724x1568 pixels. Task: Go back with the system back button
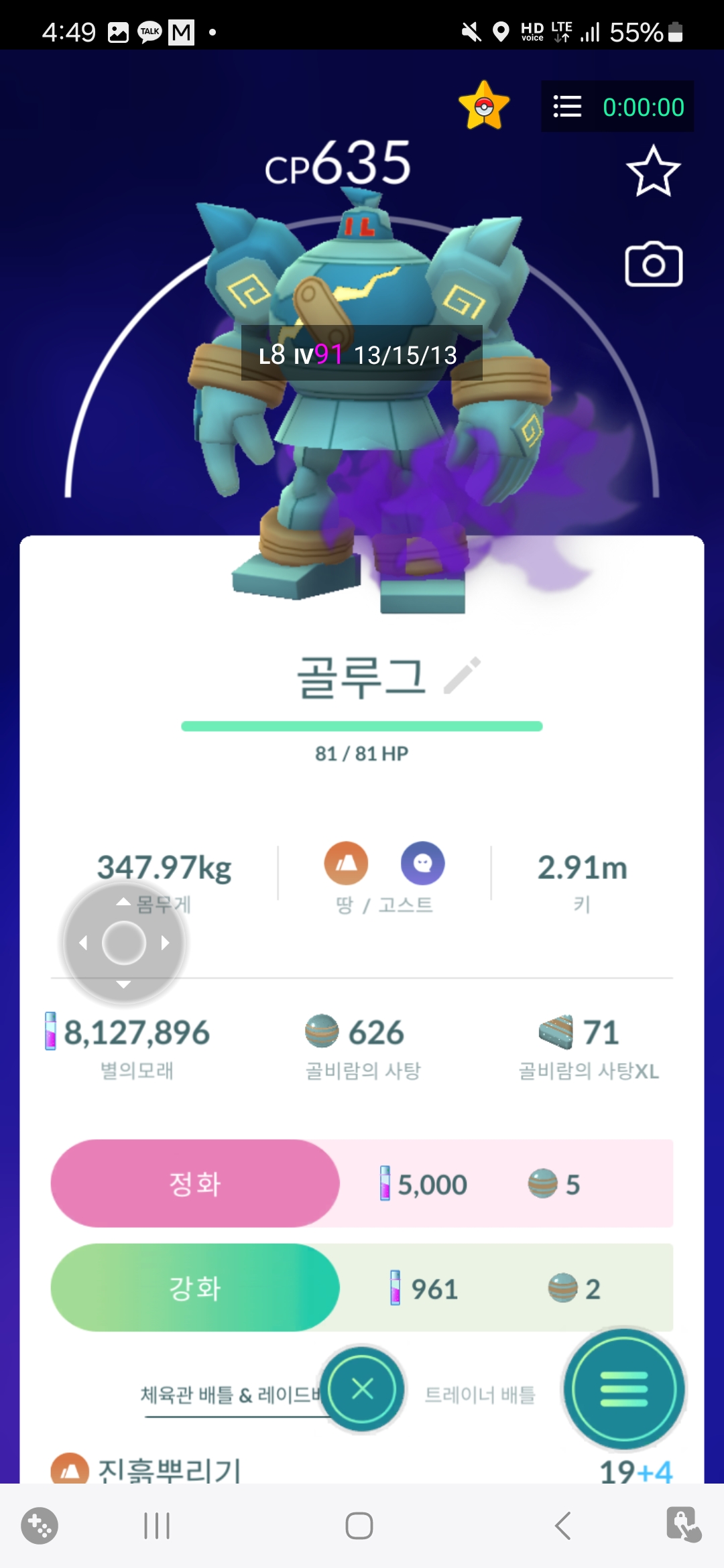click(x=563, y=1526)
